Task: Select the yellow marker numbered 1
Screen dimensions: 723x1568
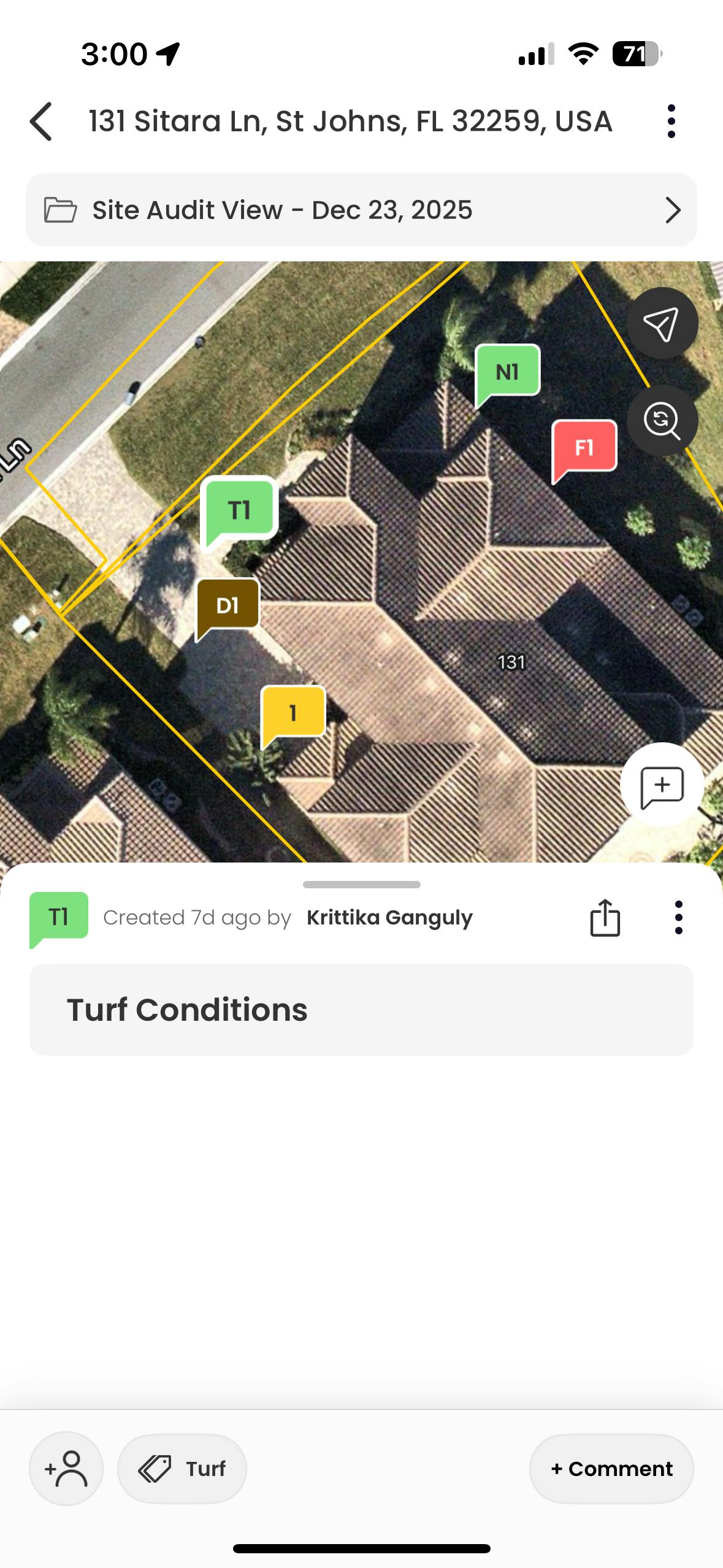Action: (x=293, y=713)
